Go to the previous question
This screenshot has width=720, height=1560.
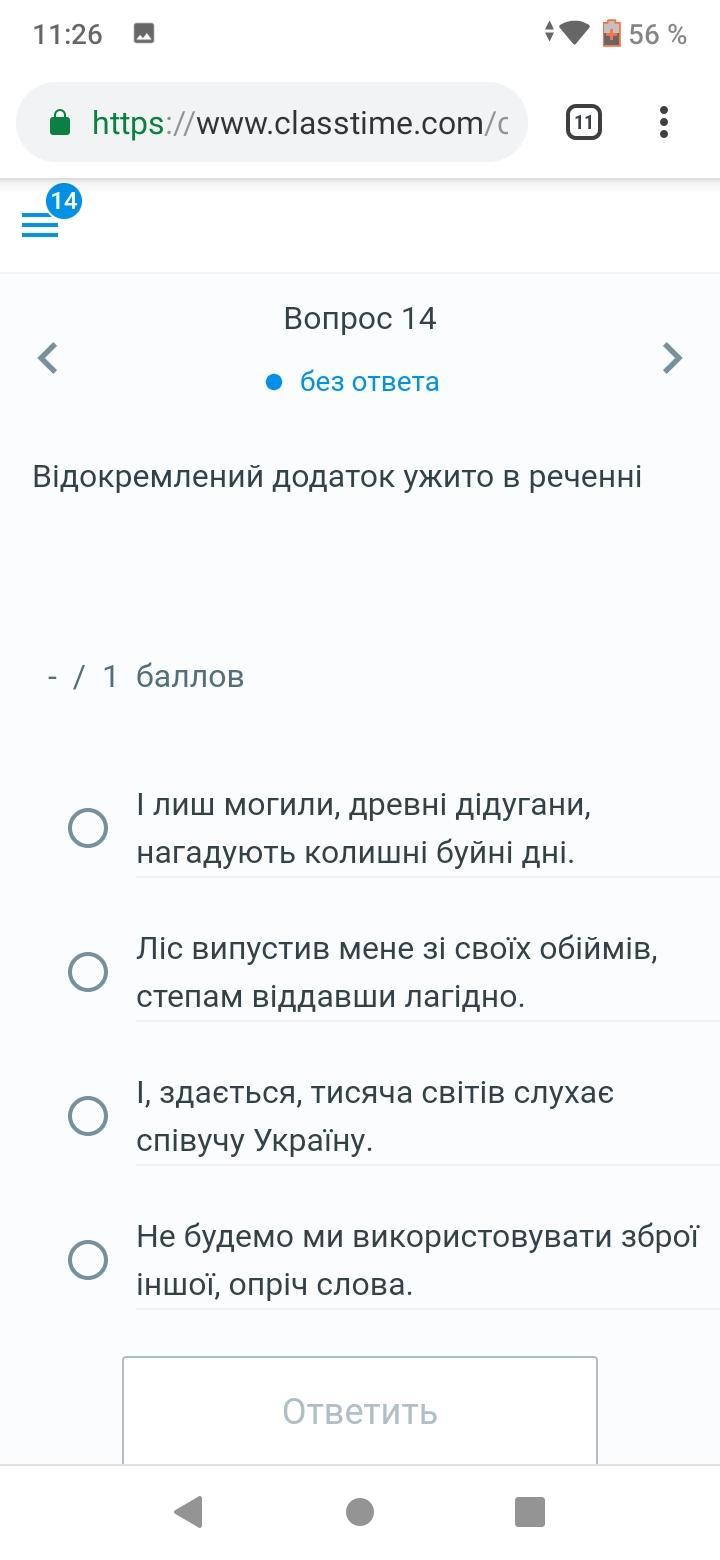[x=47, y=358]
